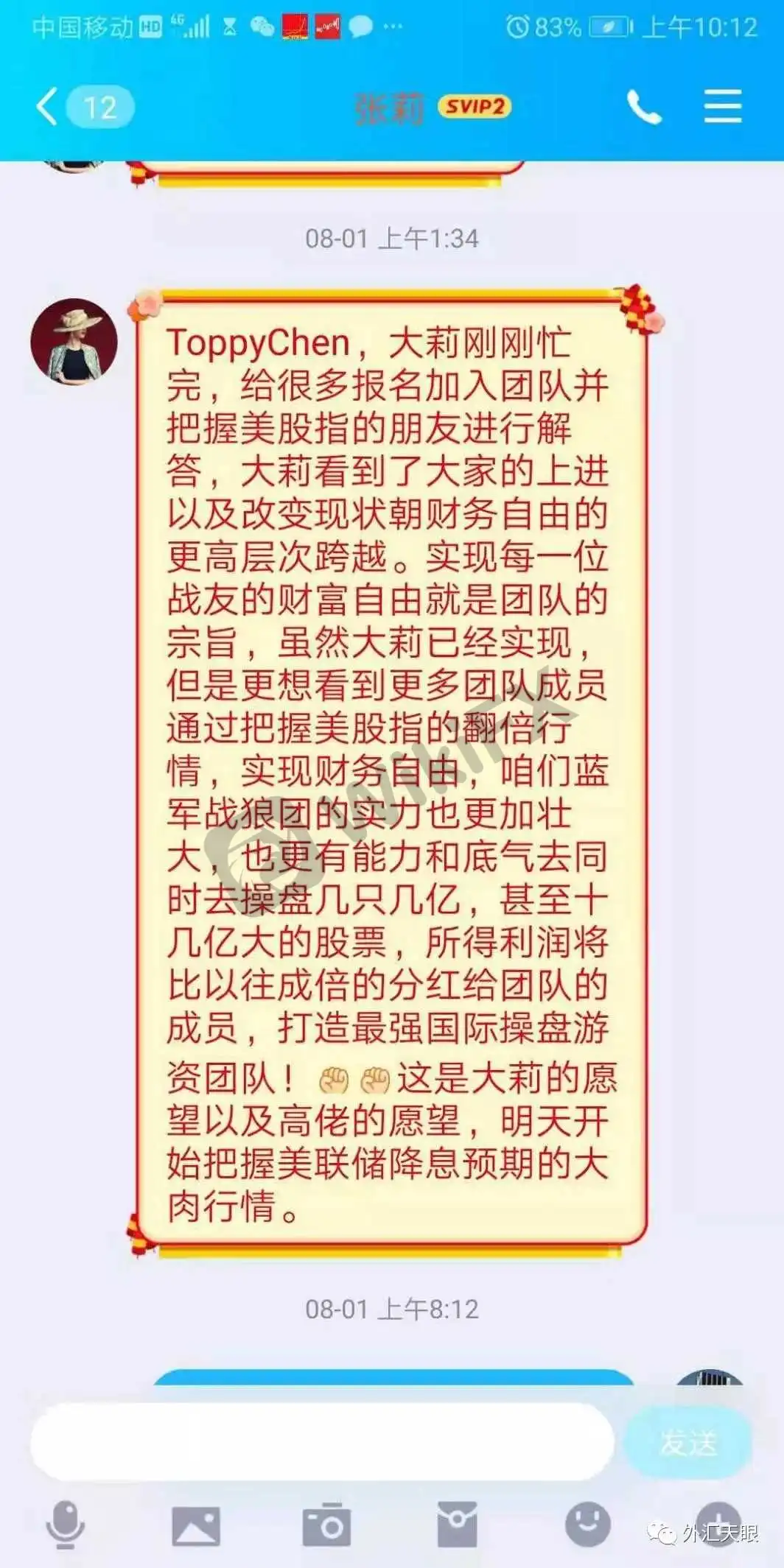Open the camera to take photo

[326, 1524]
